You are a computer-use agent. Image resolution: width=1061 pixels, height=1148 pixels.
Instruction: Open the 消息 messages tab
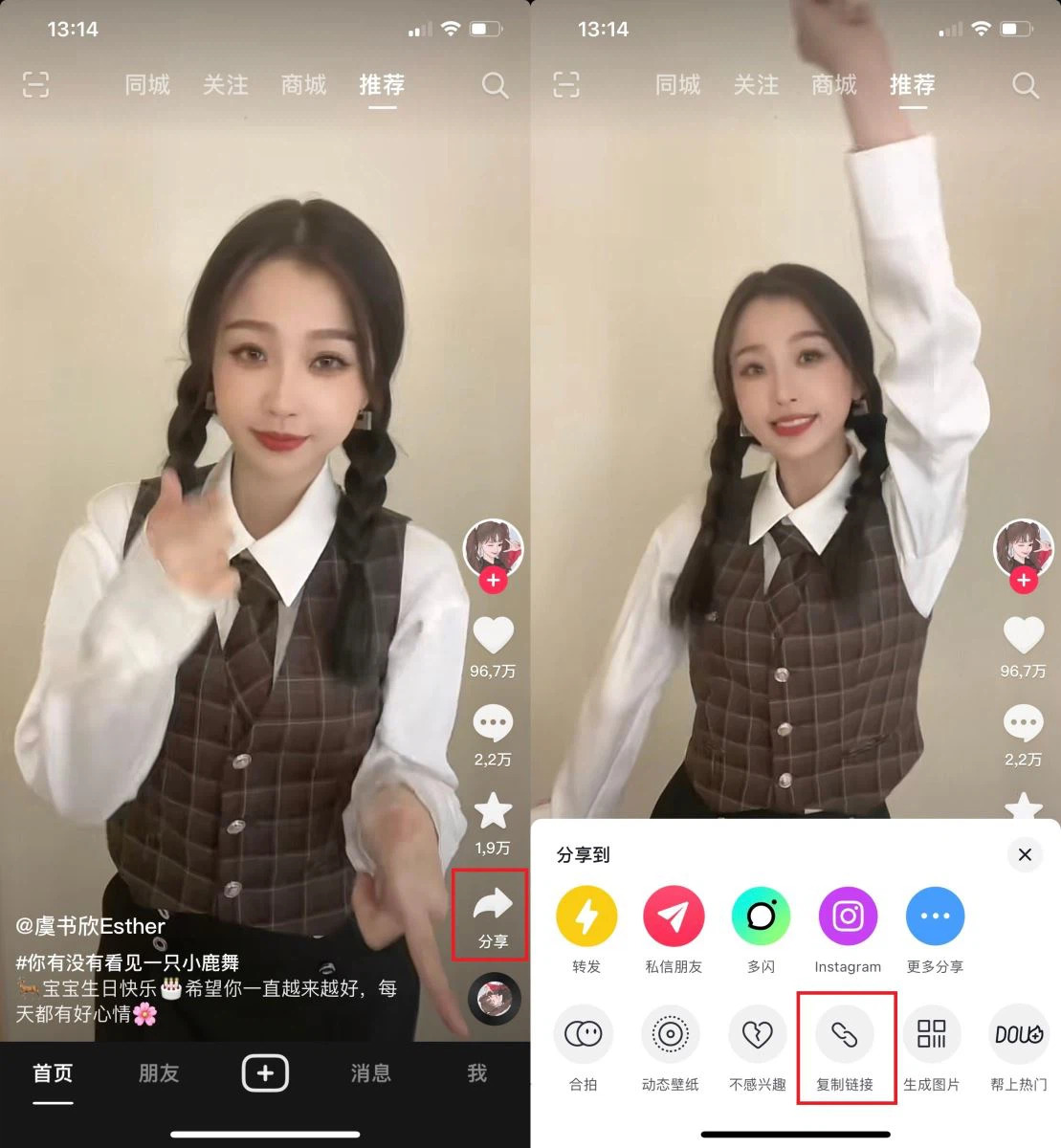tap(370, 1073)
